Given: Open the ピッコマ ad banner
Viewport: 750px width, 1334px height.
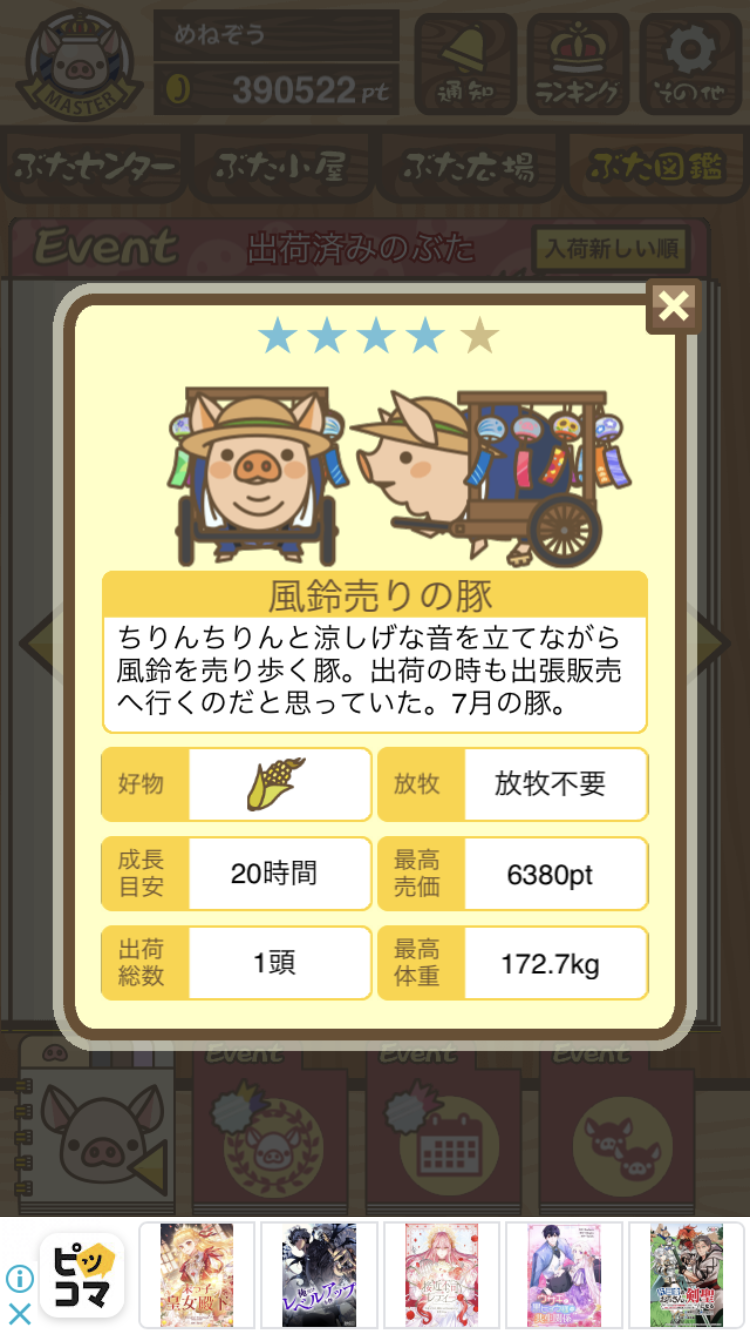Looking at the screenshot, I should 82,1275.
